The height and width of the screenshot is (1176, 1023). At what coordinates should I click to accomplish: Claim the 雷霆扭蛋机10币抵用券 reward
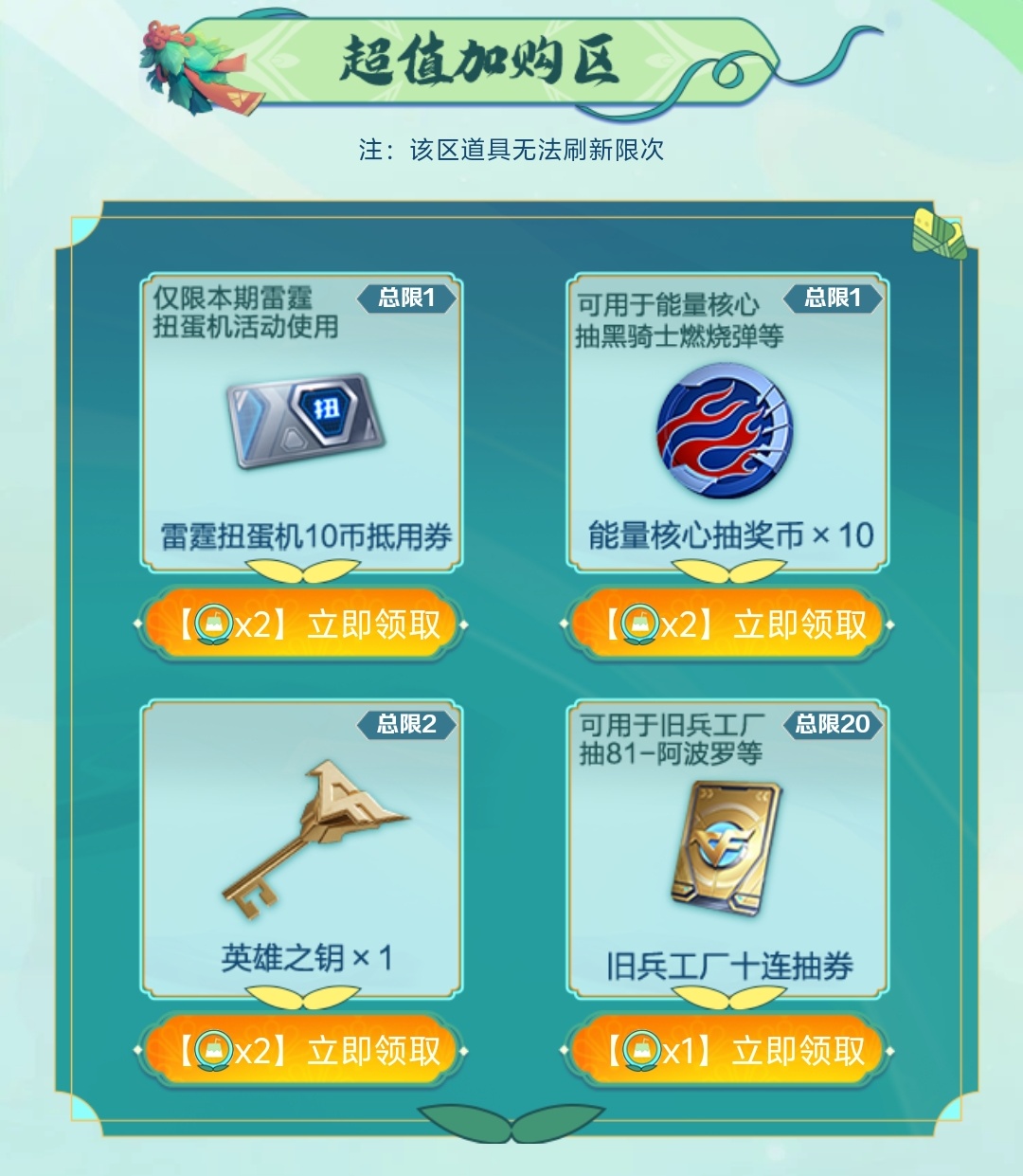[302, 624]
